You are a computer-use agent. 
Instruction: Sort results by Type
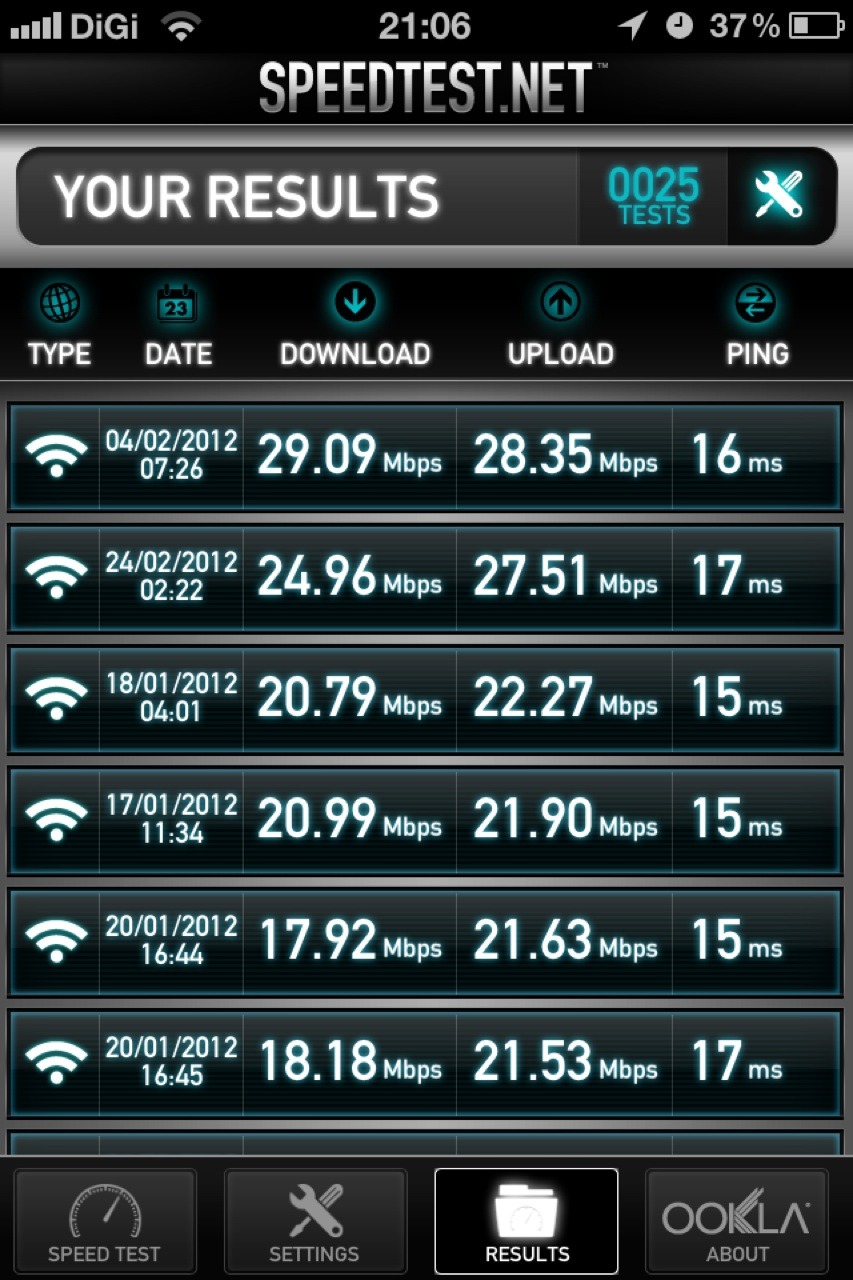59,325
